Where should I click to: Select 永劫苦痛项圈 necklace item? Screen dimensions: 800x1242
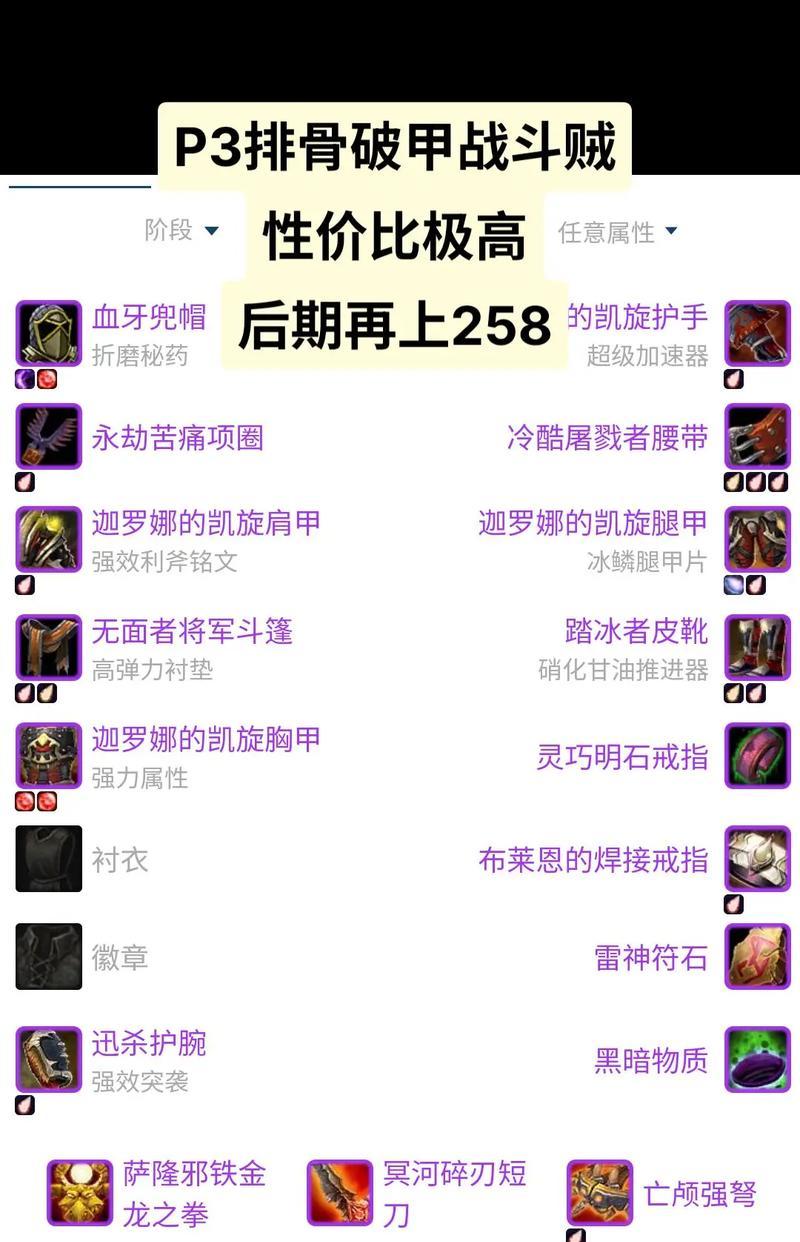177,438
